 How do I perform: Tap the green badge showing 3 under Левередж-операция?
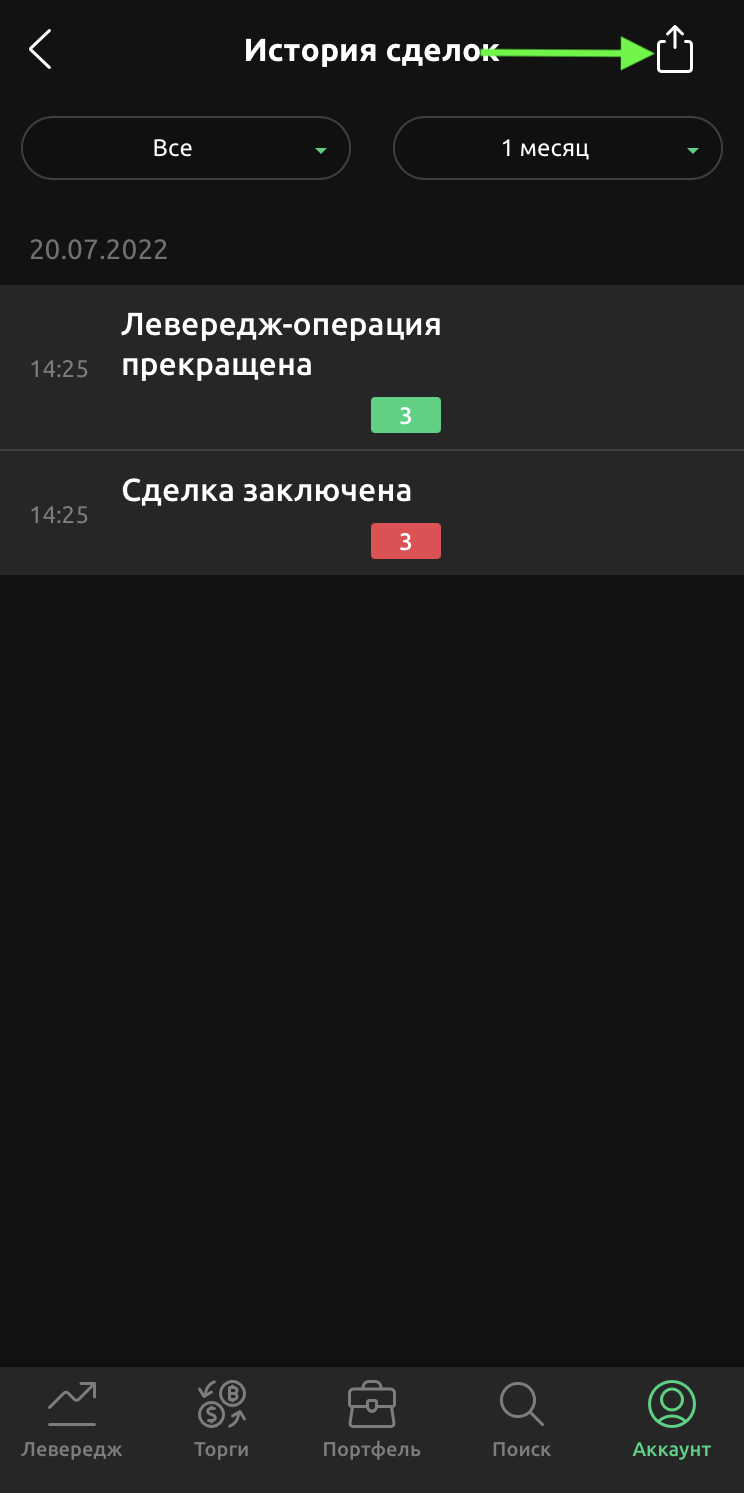pos(406,415)
